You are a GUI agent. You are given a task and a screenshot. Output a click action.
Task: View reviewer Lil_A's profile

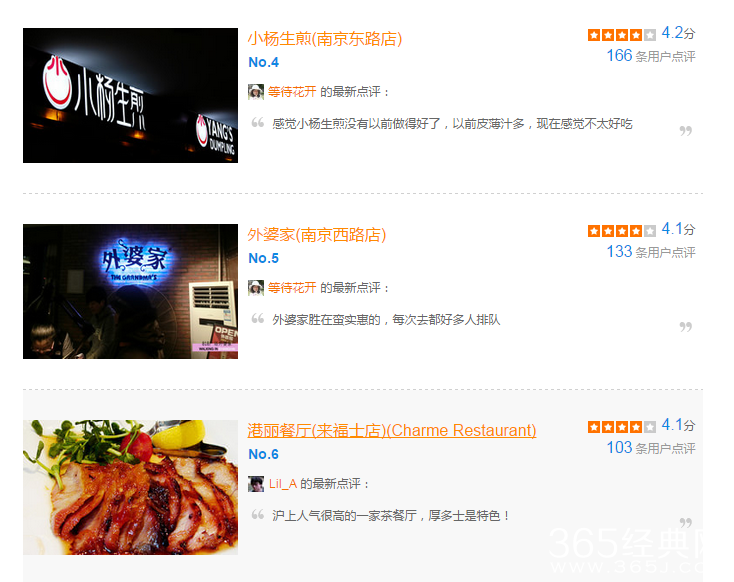283,484
